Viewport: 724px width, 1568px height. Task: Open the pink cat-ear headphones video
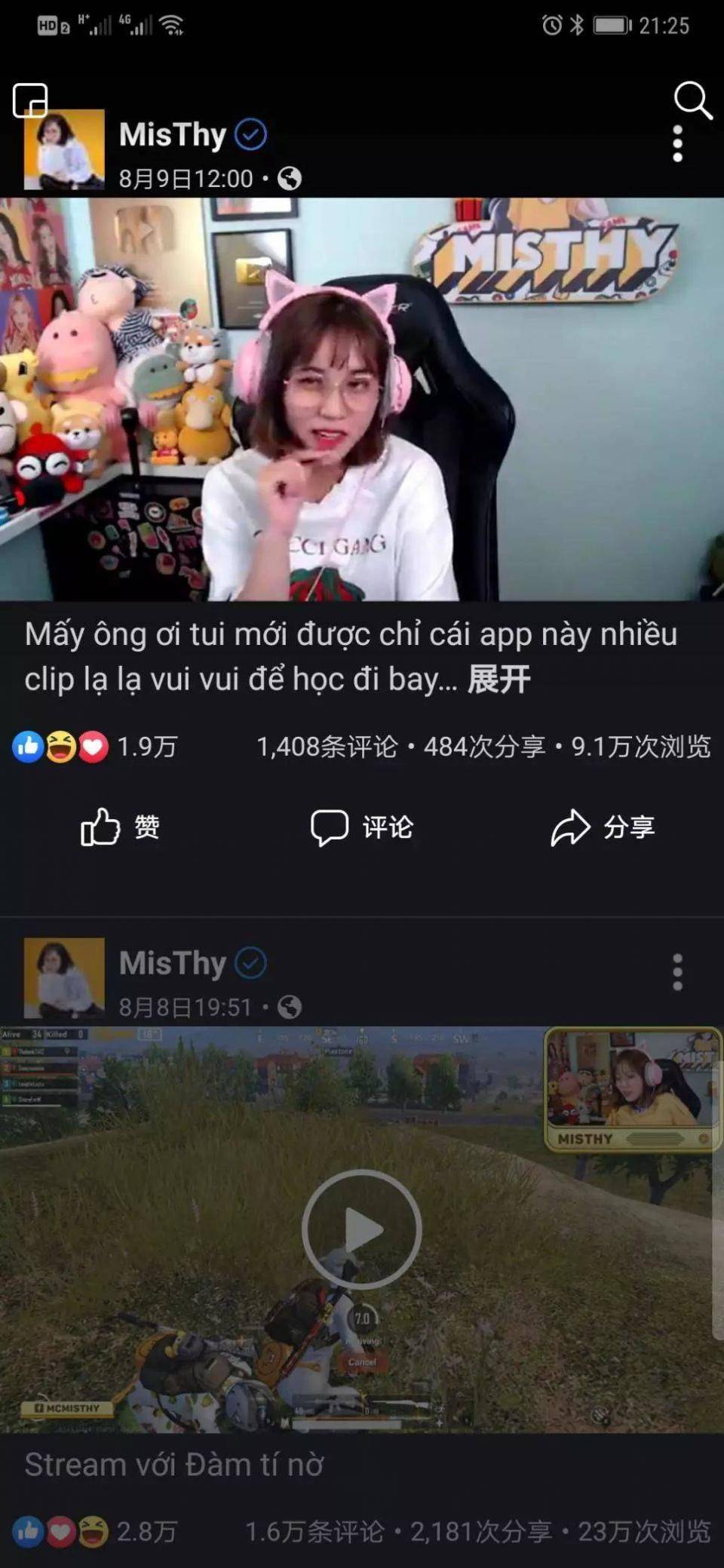362,399
